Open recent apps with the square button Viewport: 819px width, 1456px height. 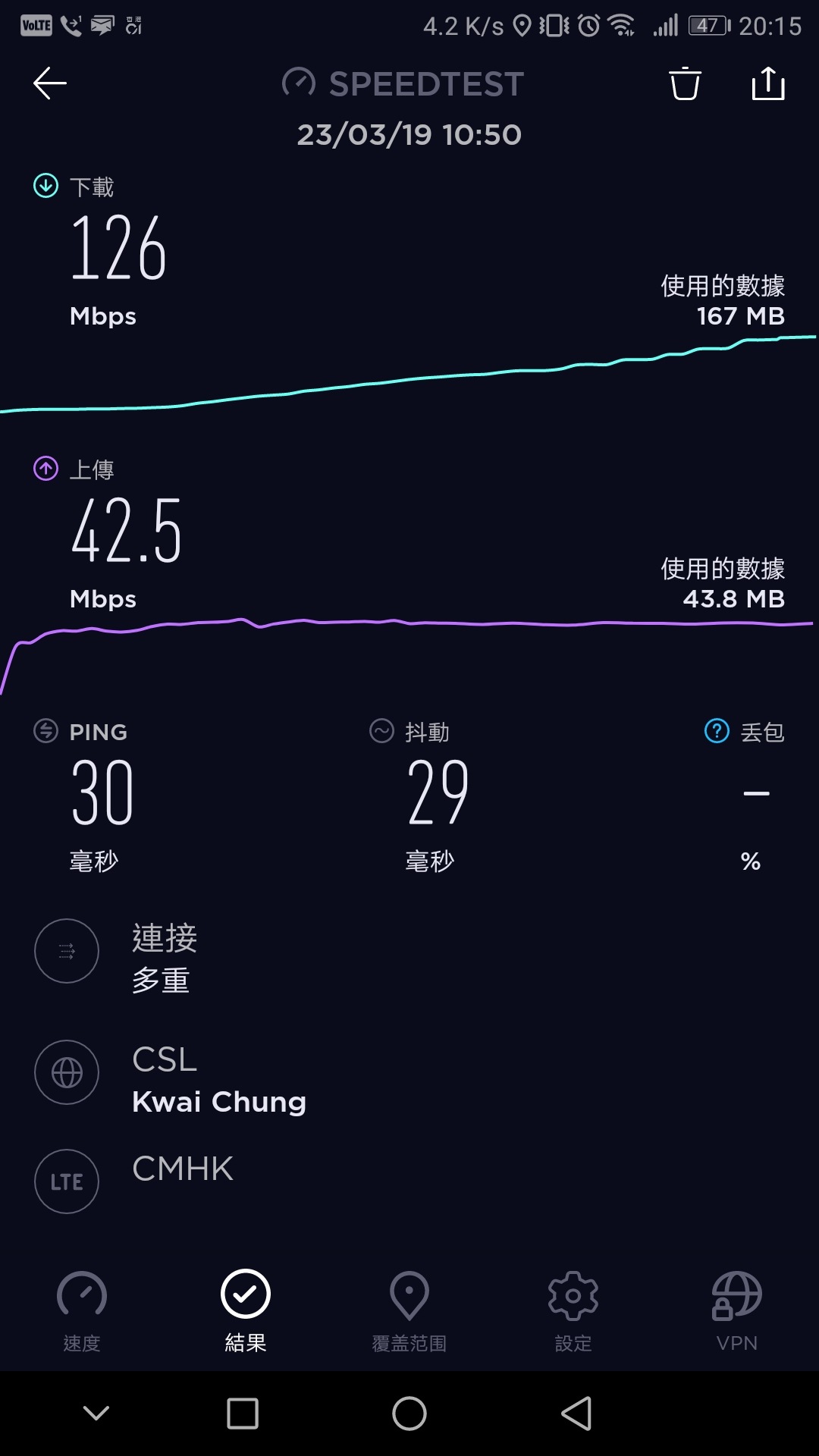pyautogui.click(x=243, y=1414)
